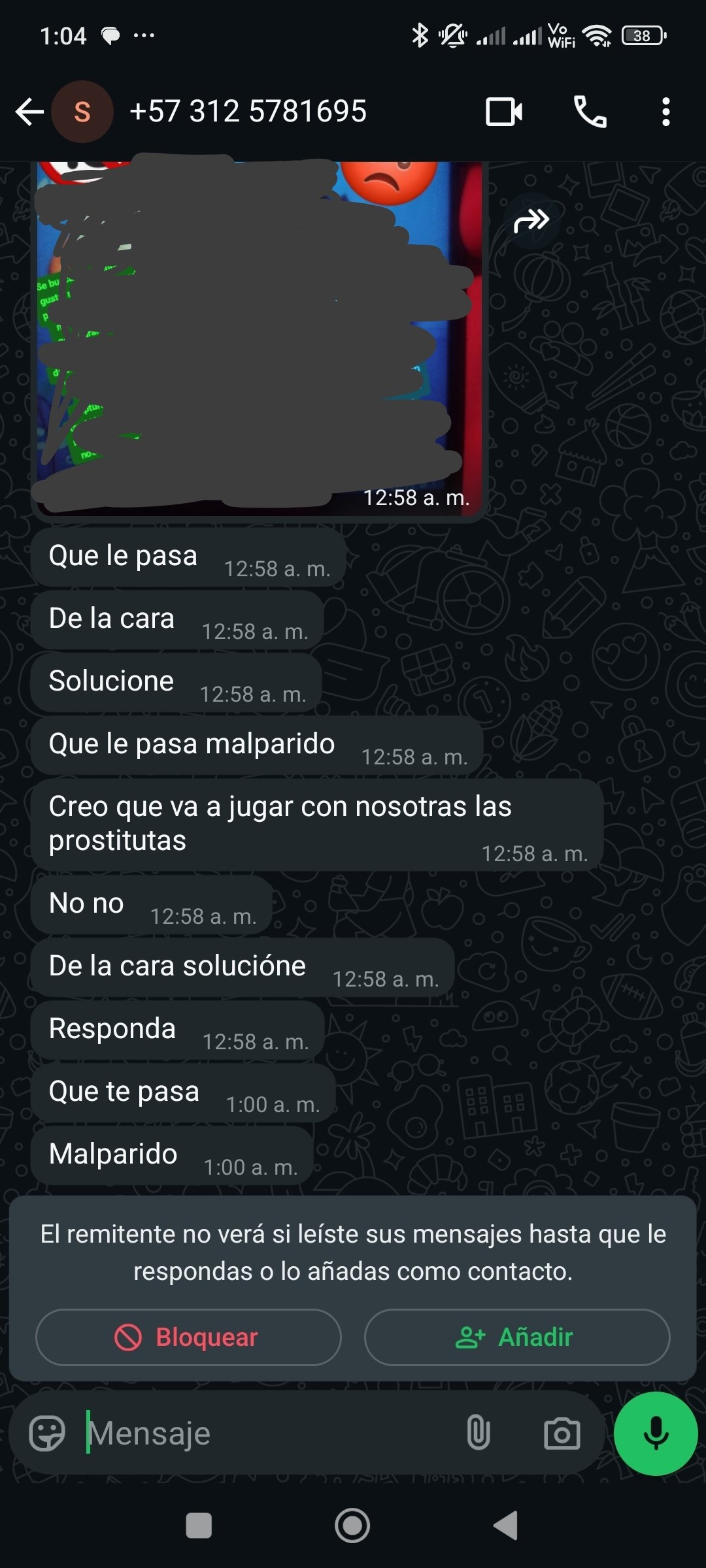The height and width of the screenshot is (1568, 706).
Task: Open the three-dot overflow menu
Action: tap(665, 112)
